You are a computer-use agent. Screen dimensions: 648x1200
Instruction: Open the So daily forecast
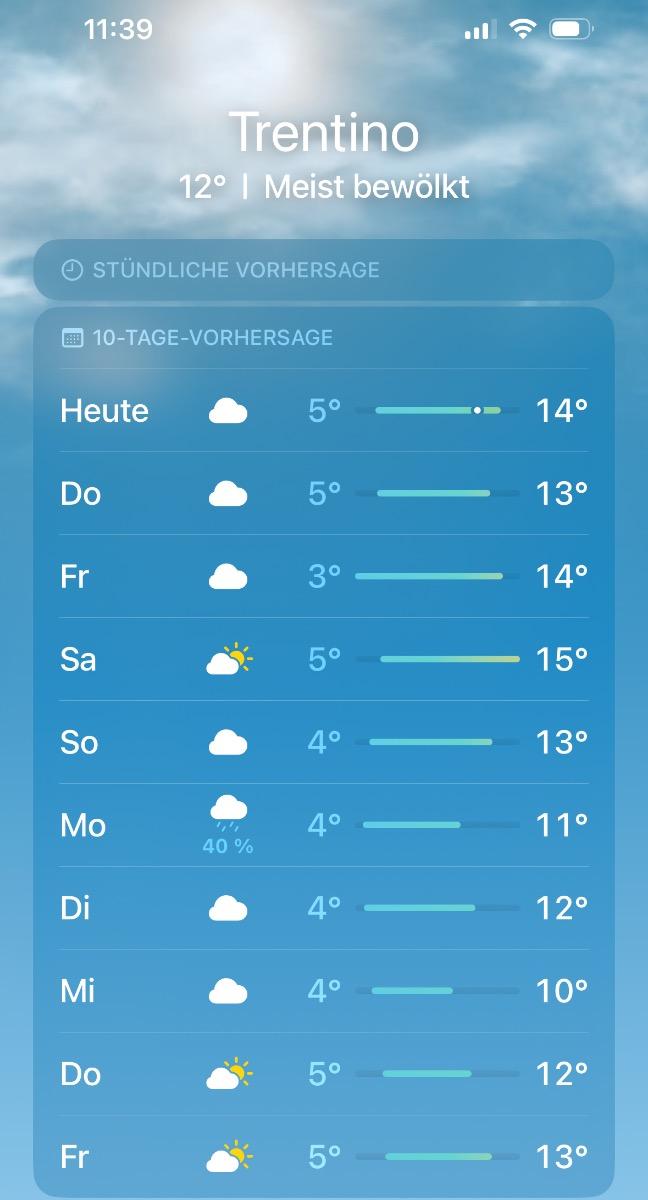[x=323, y=742]
